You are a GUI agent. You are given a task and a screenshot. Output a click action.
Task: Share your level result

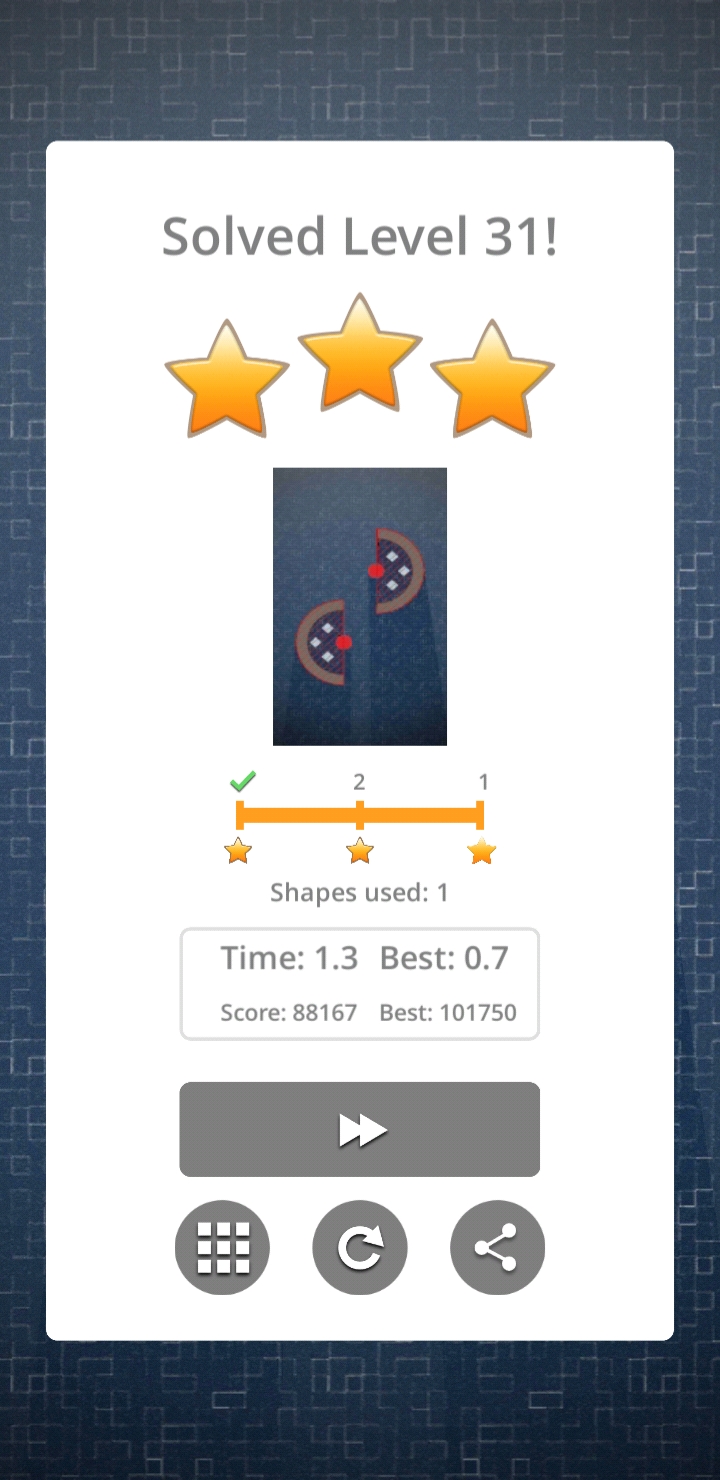[497, 1247]
